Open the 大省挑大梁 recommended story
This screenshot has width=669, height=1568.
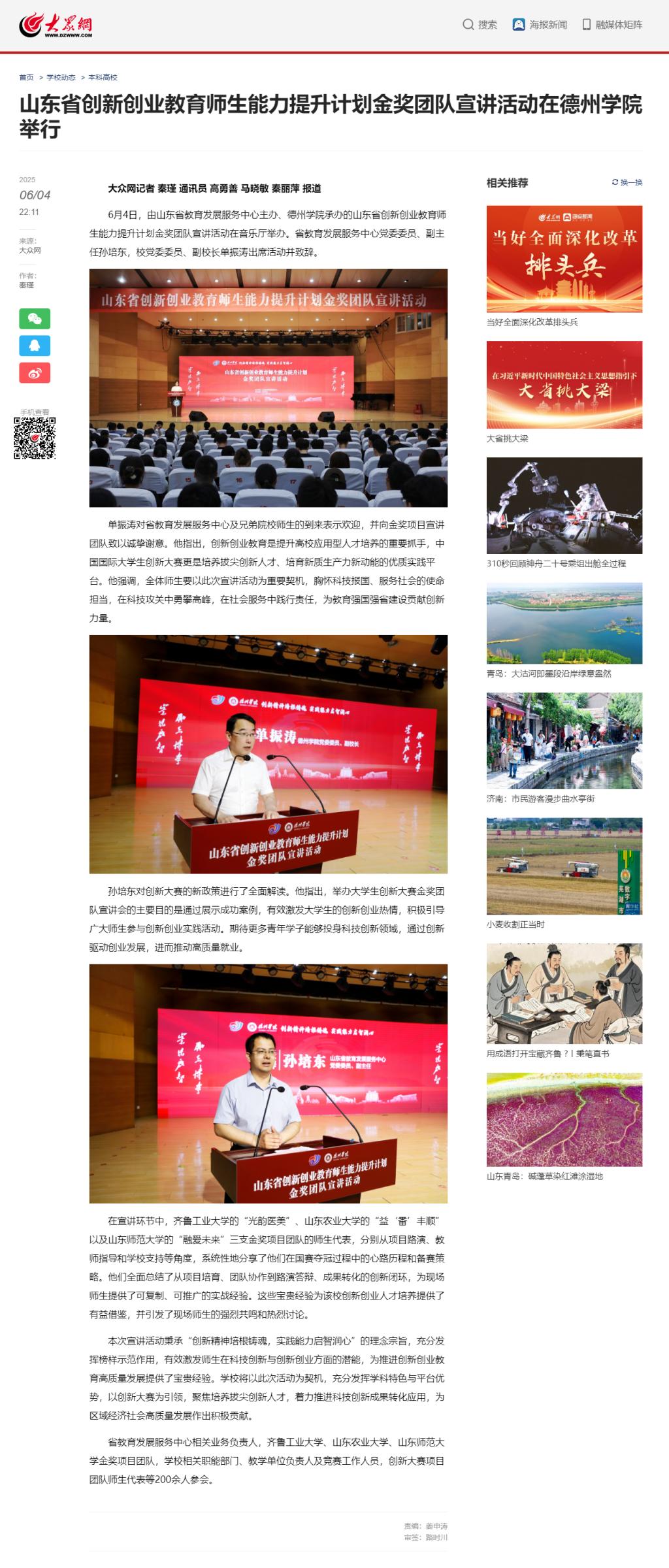click(564, 385)
